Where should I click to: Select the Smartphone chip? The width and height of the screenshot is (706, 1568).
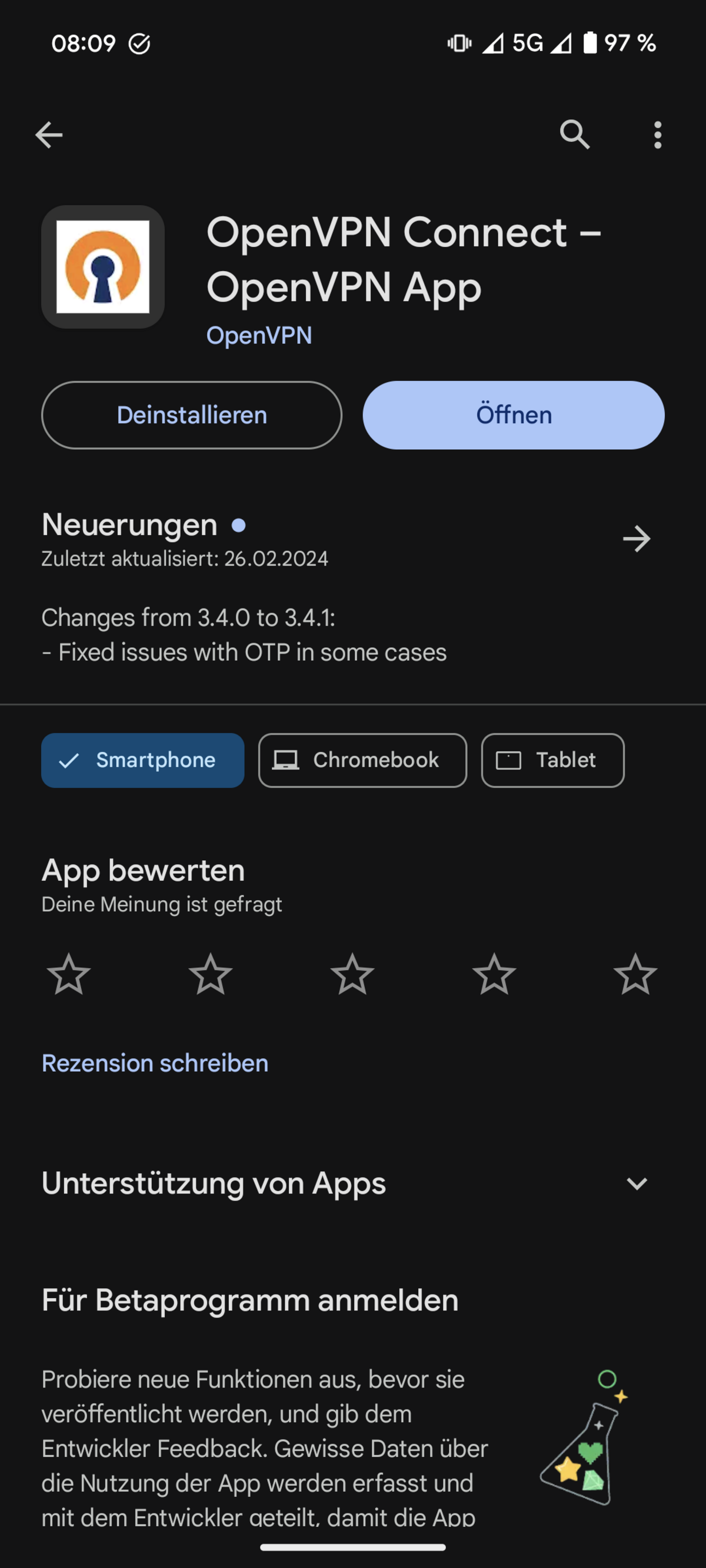(x=142, y=760)
